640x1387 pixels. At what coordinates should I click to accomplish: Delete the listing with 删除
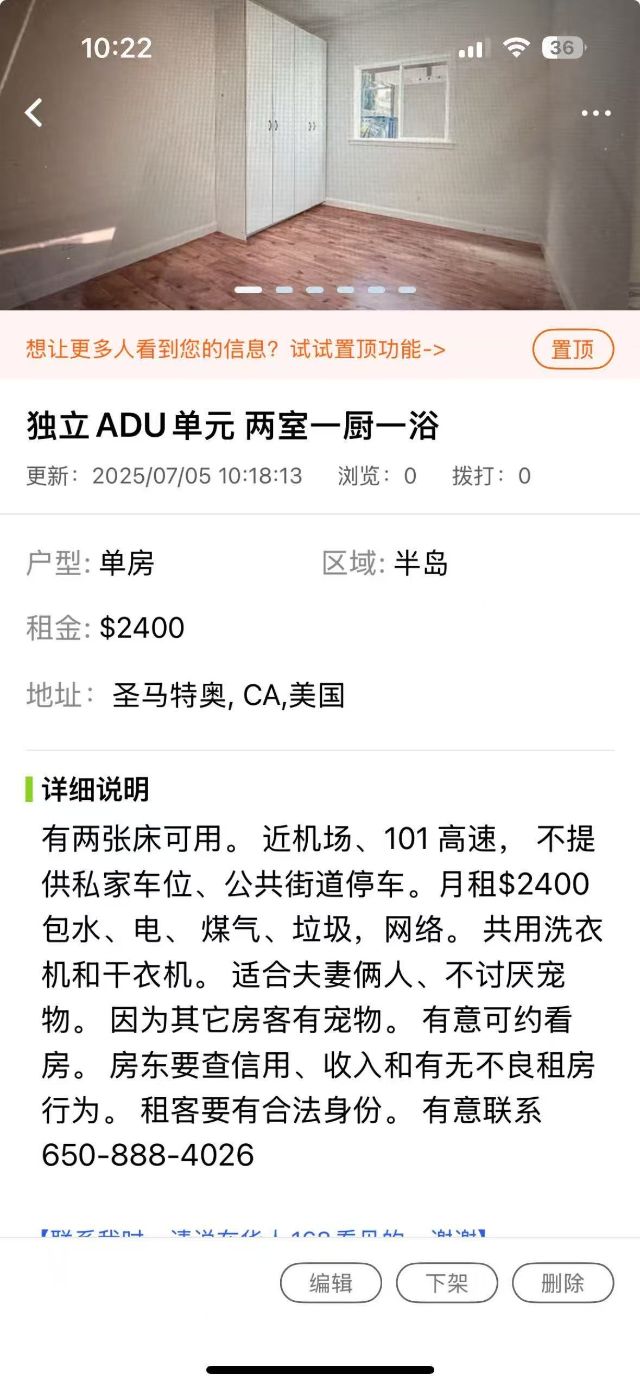pos(562,1283)
